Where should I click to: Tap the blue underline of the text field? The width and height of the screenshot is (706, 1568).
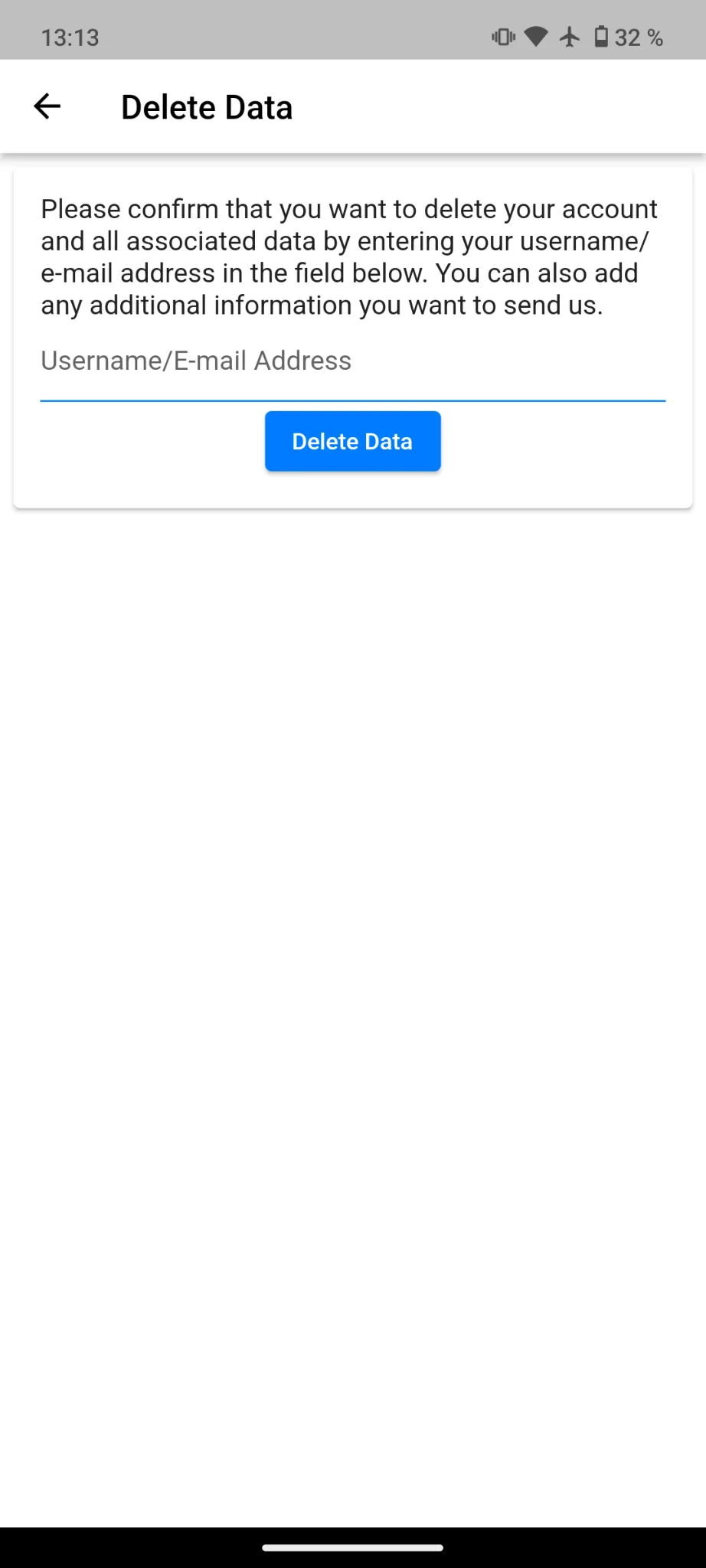tap(352, 399)
